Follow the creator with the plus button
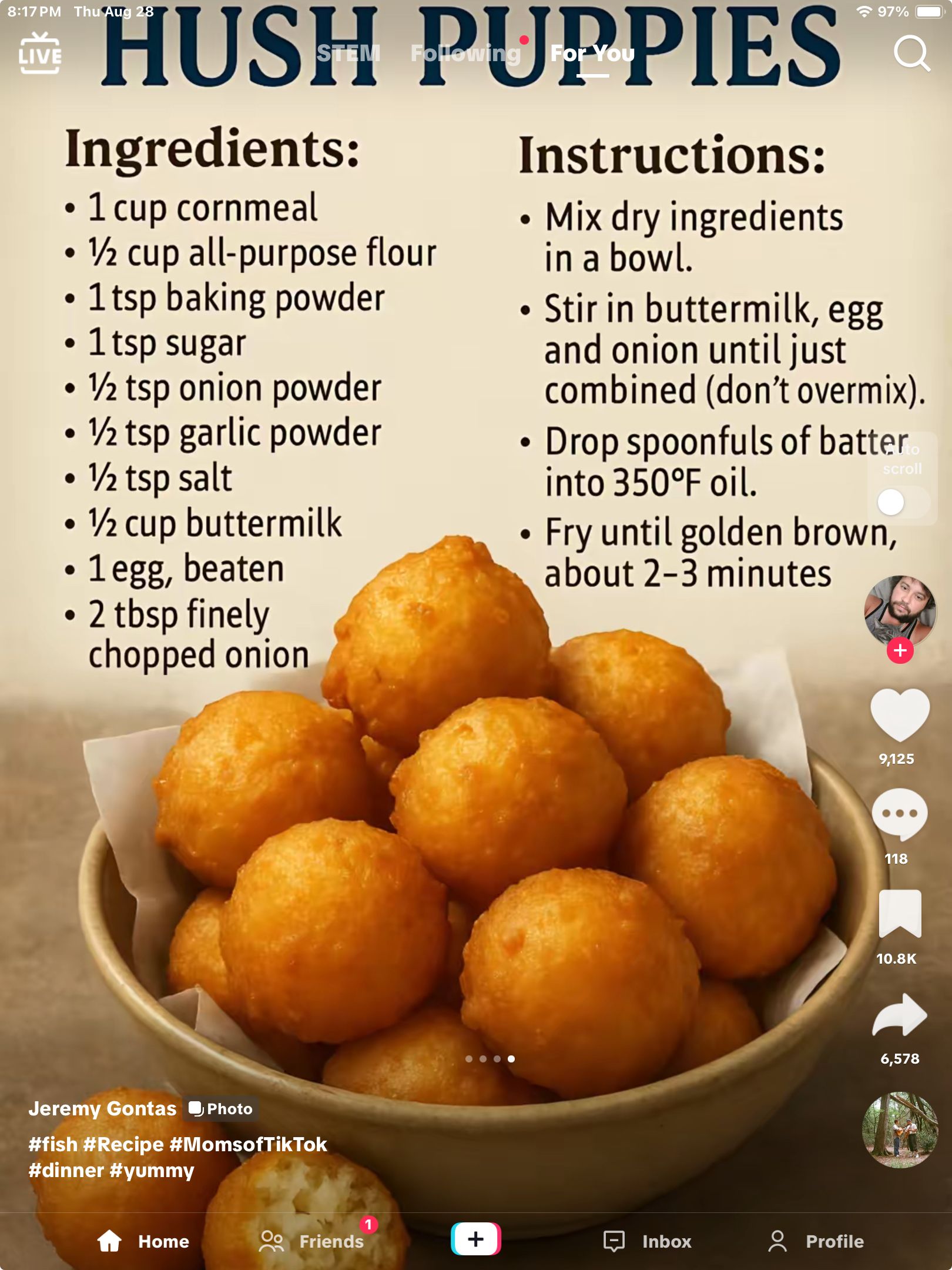Screen dimensions: 952x1270 (x=900, y=650)
